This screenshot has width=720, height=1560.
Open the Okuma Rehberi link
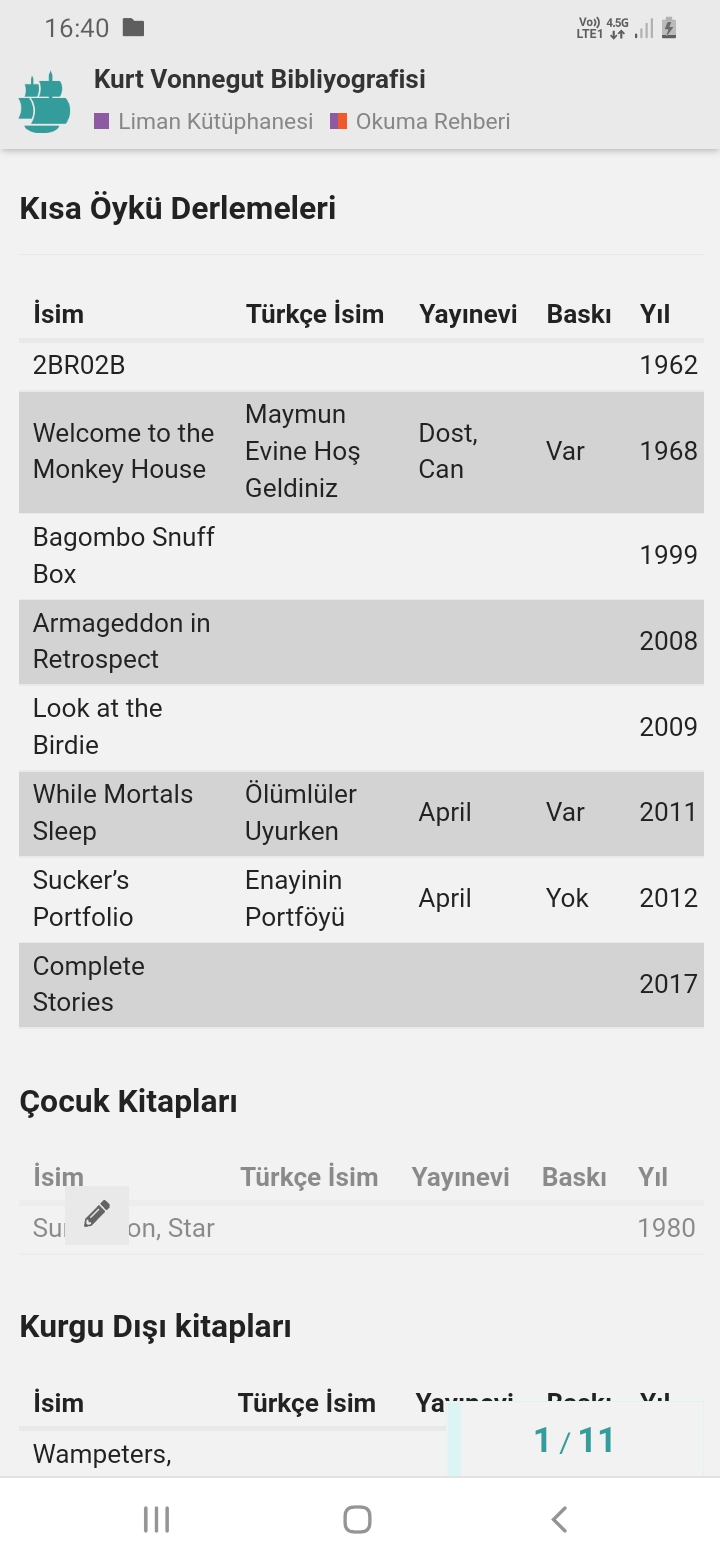[x=421, y=121]
